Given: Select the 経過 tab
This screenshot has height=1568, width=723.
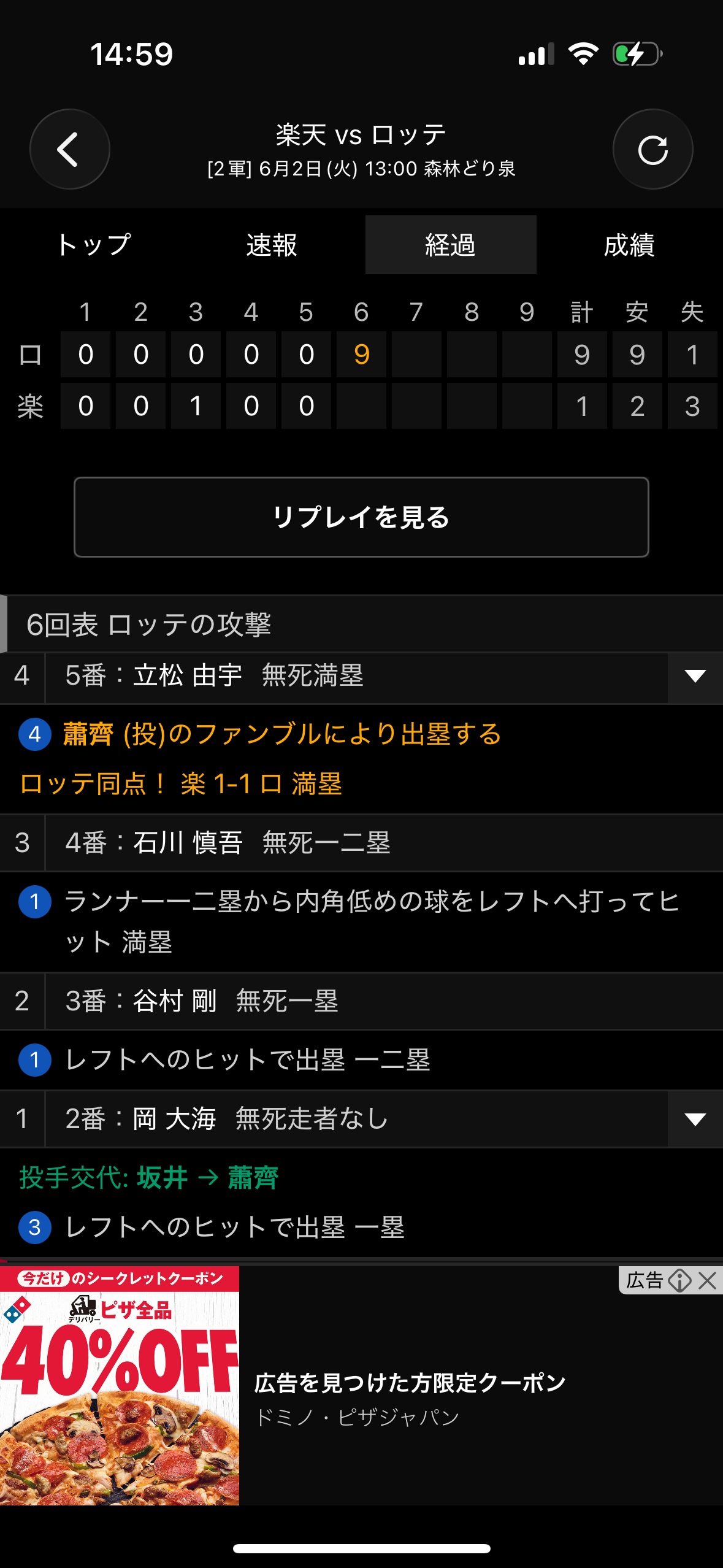Looking at the screenshot, I should (451, 245).
